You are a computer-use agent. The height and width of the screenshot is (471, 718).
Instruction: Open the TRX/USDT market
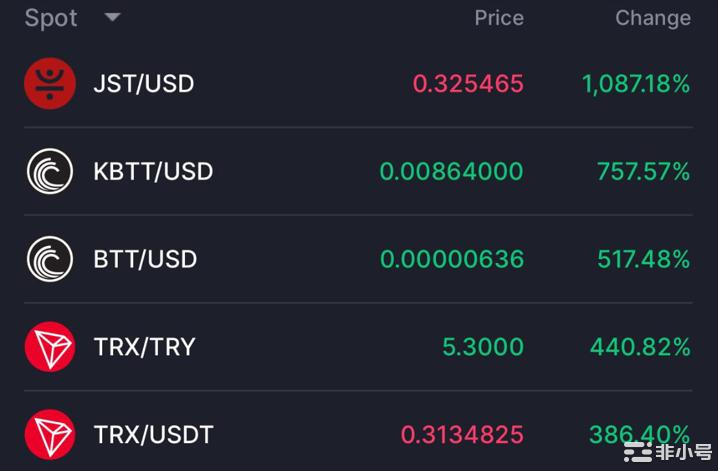153,435
